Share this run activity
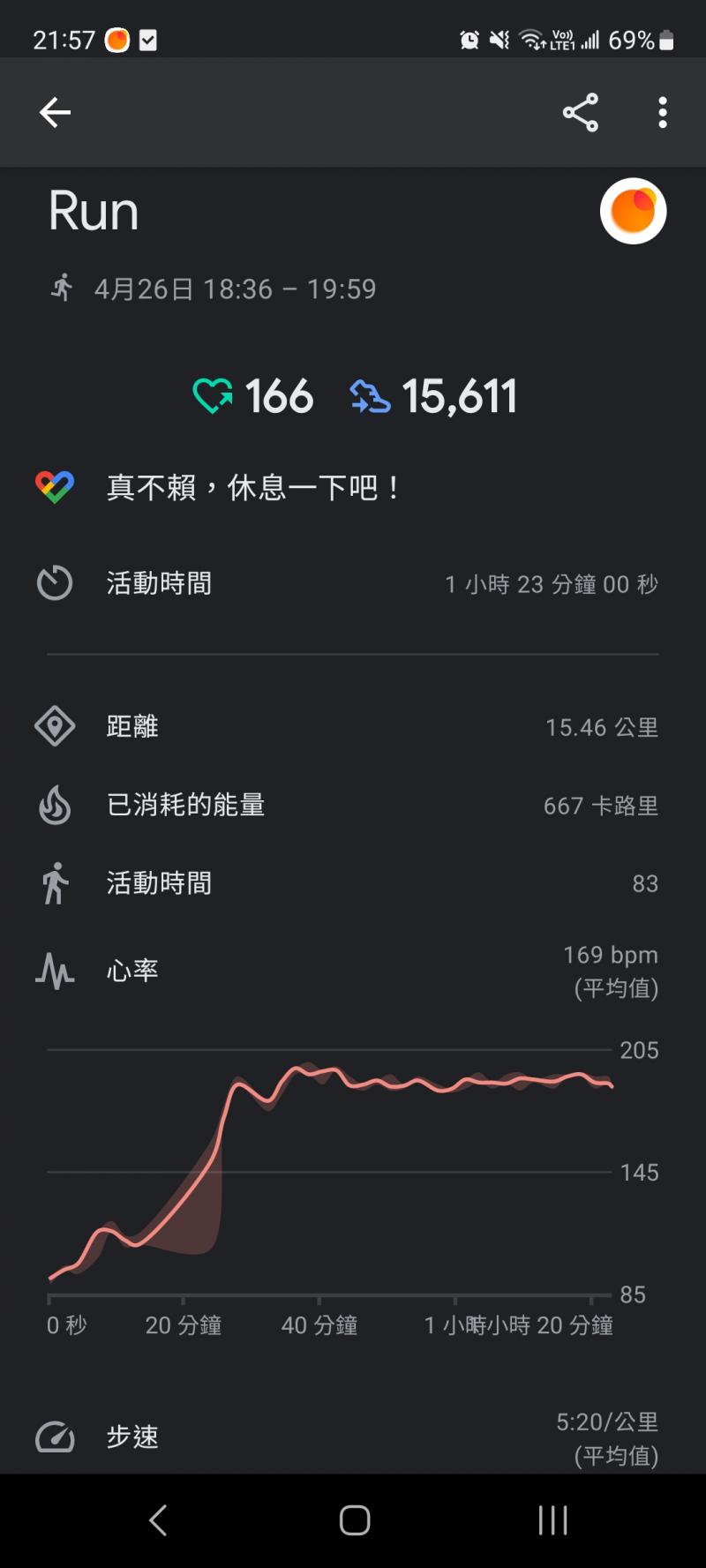 tap(581, 113)
